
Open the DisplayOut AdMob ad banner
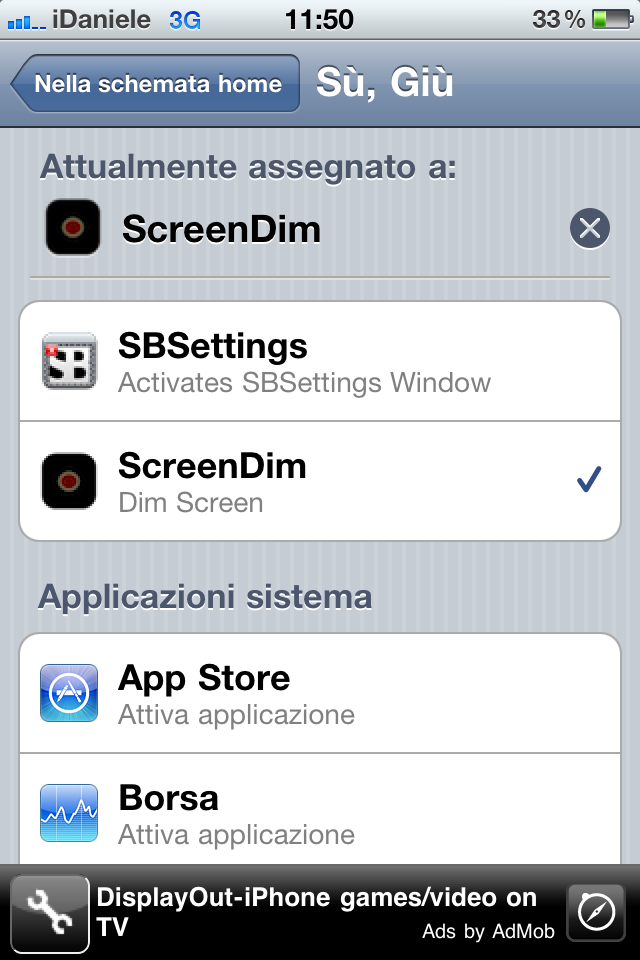click(x=320, y=912)
